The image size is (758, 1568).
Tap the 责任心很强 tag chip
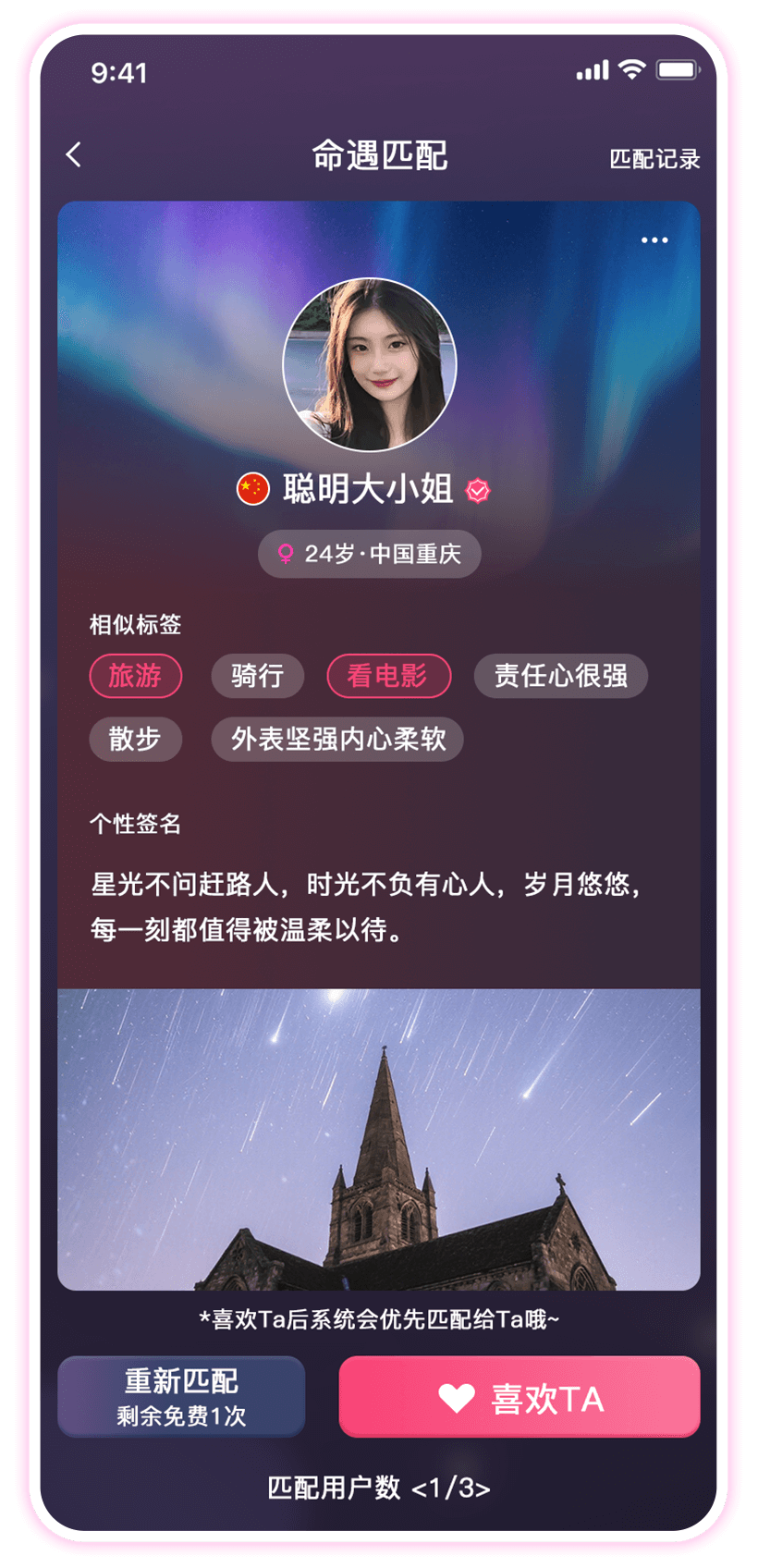pos(560,676)
